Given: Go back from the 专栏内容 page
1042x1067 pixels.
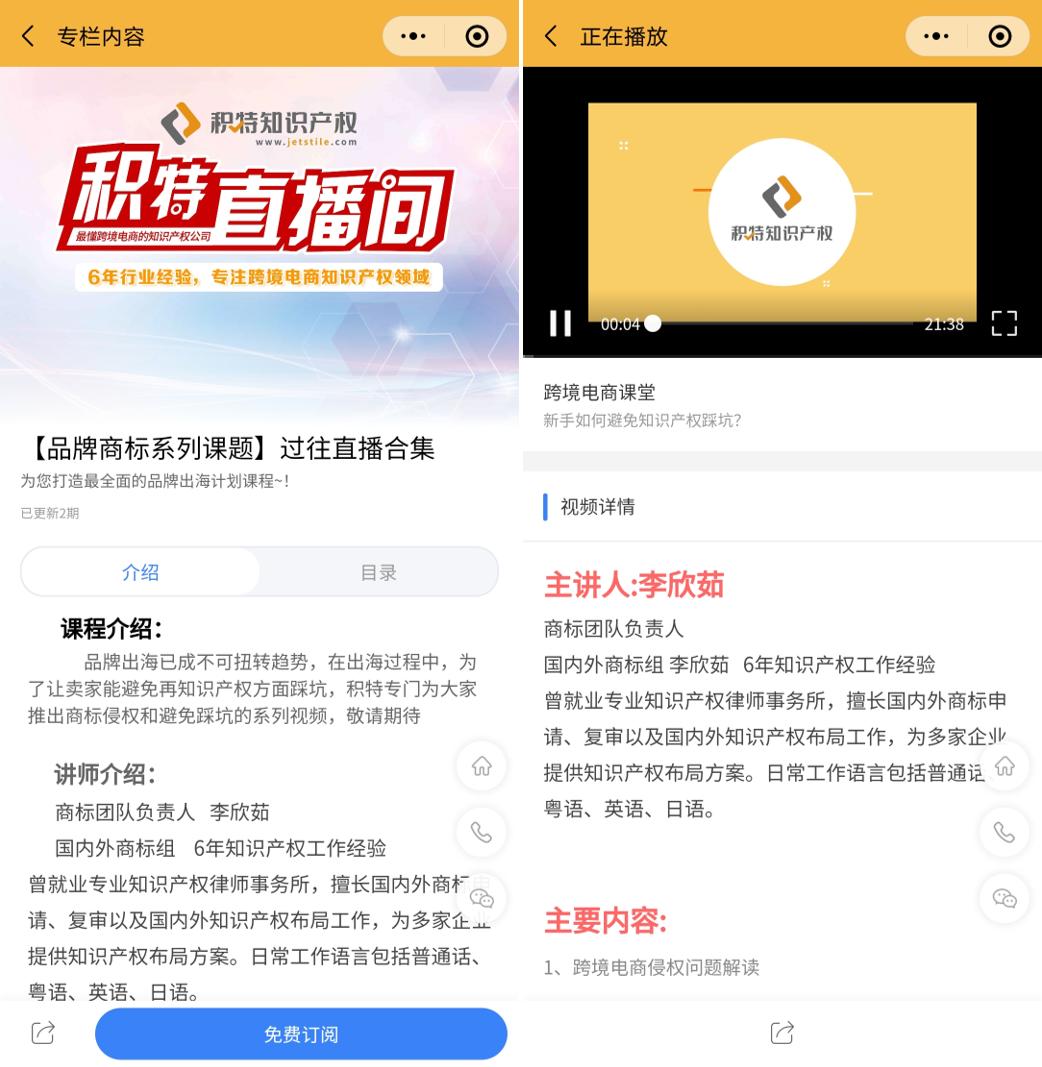Looking at the screenshot, I should point(28,37).
